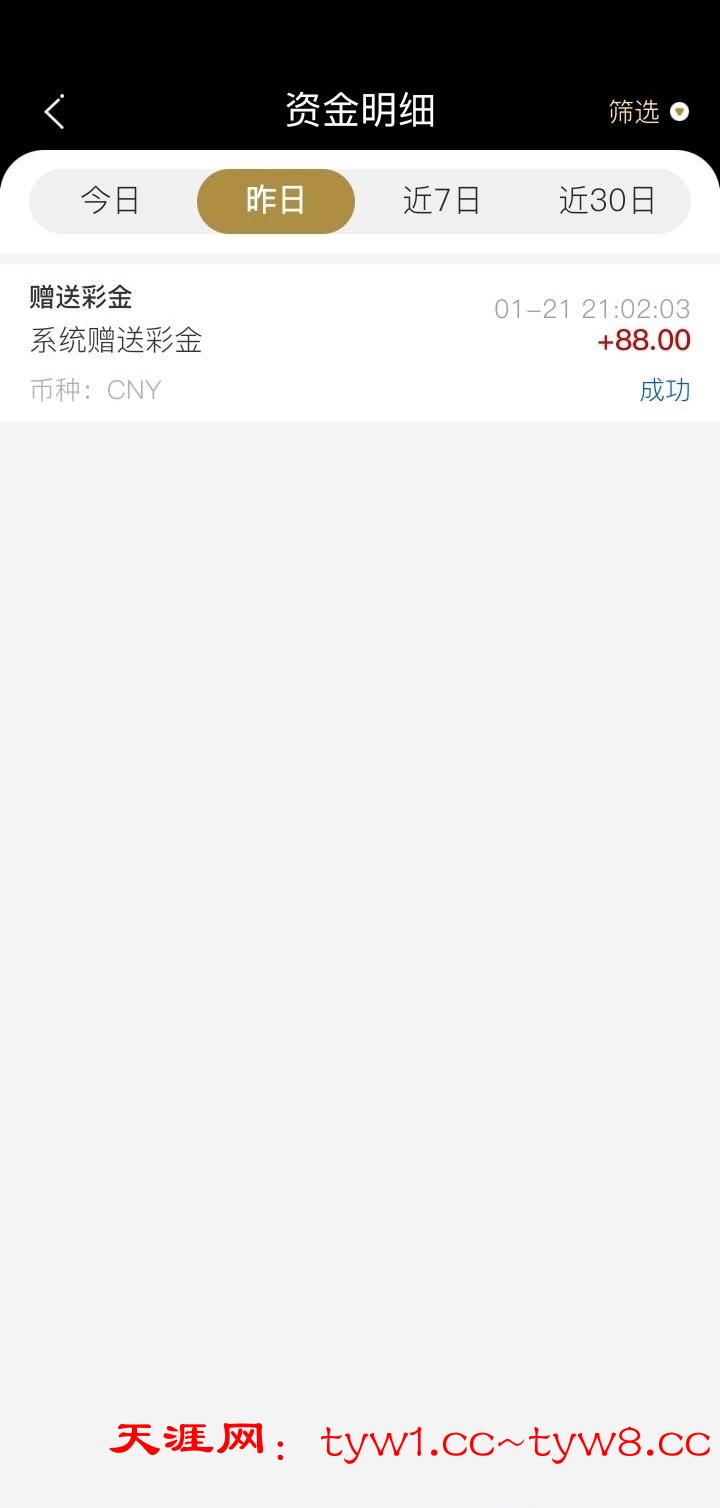Switch to the 近30日 tab
720x1508 pixels.
pyautogui.click(x=607, y=201)
